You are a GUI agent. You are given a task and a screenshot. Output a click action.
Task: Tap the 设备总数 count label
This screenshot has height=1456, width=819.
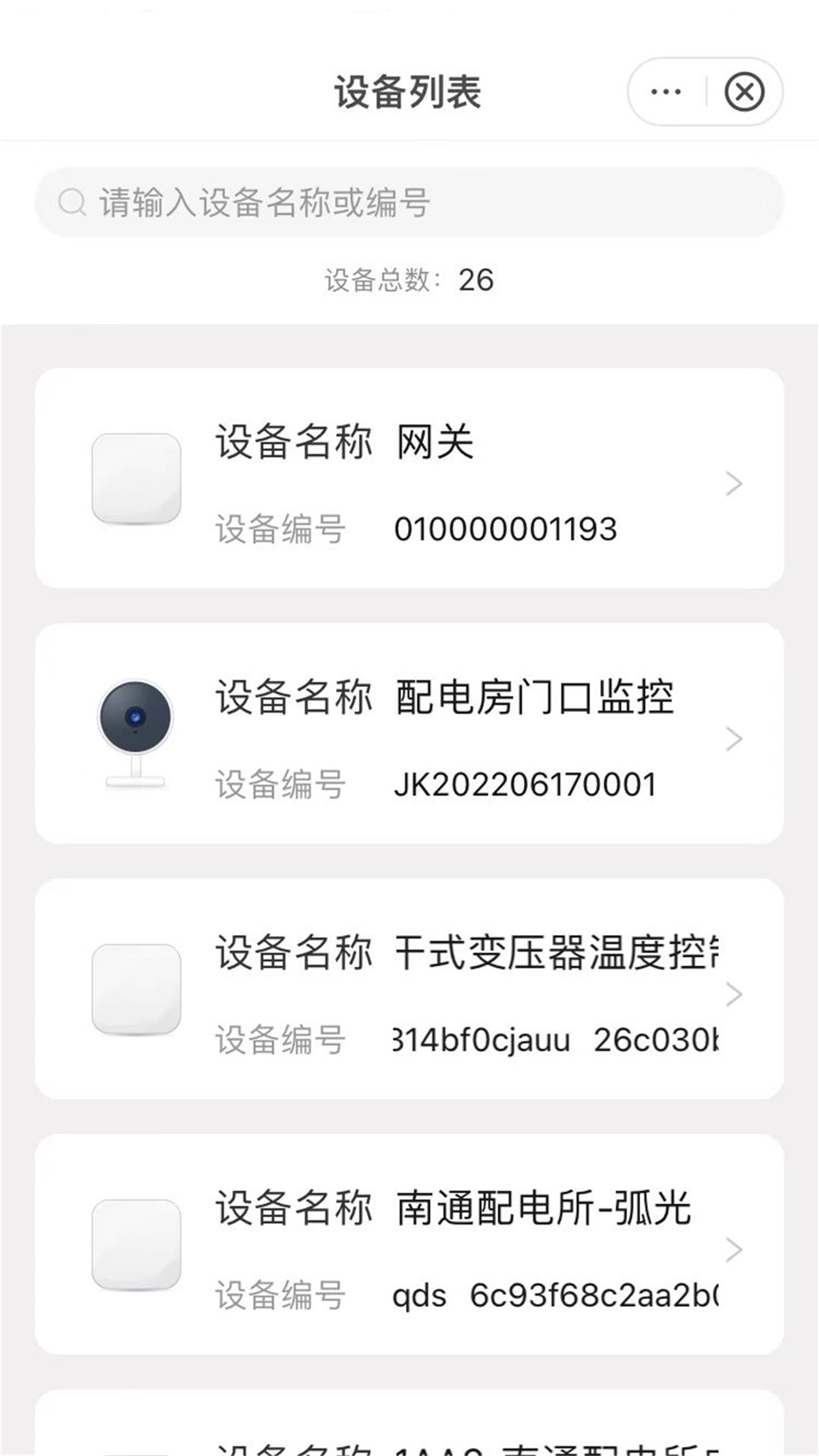[408, 280]
